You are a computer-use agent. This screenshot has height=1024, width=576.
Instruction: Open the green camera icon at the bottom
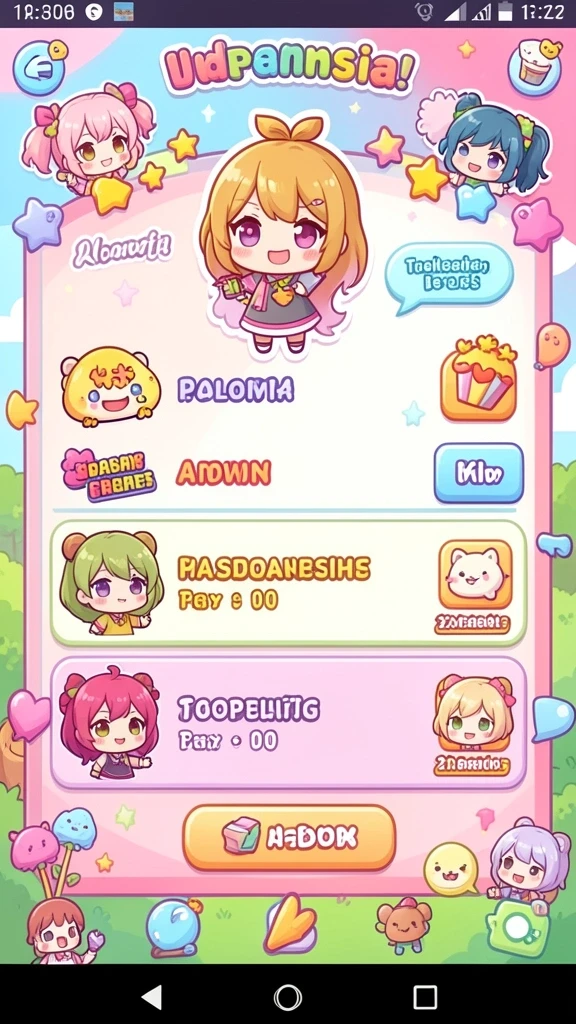click(x=518, y=927)
